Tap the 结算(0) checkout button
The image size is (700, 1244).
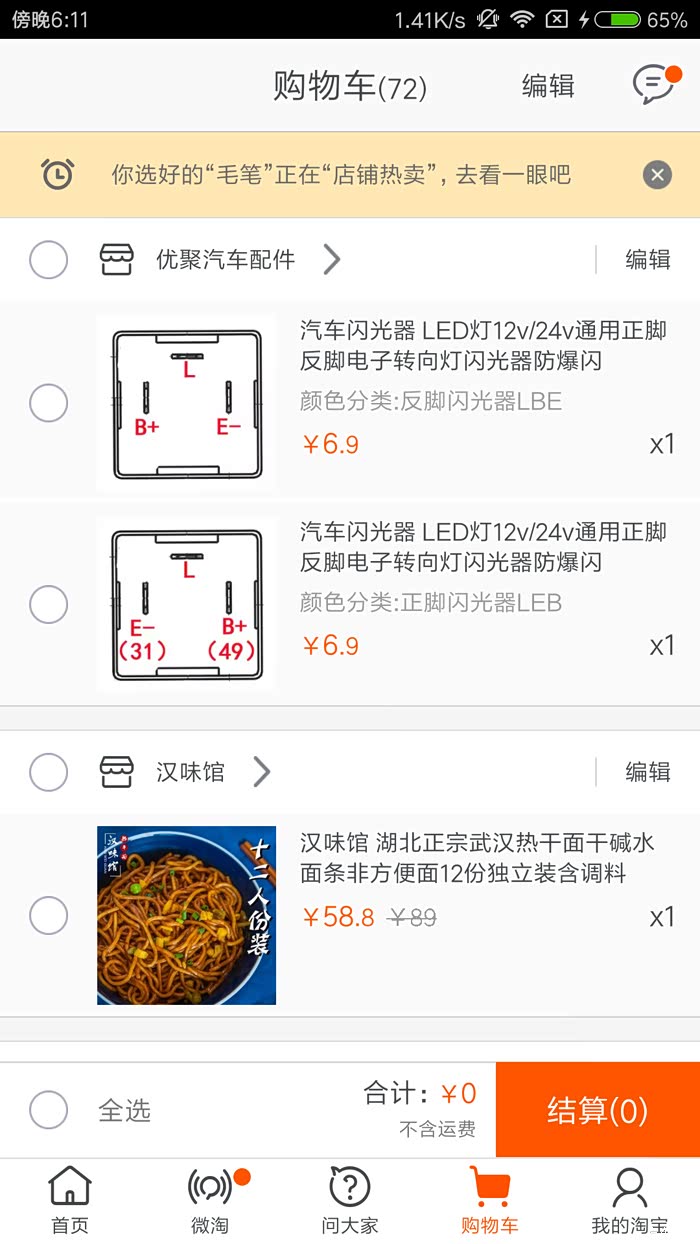597,1110
